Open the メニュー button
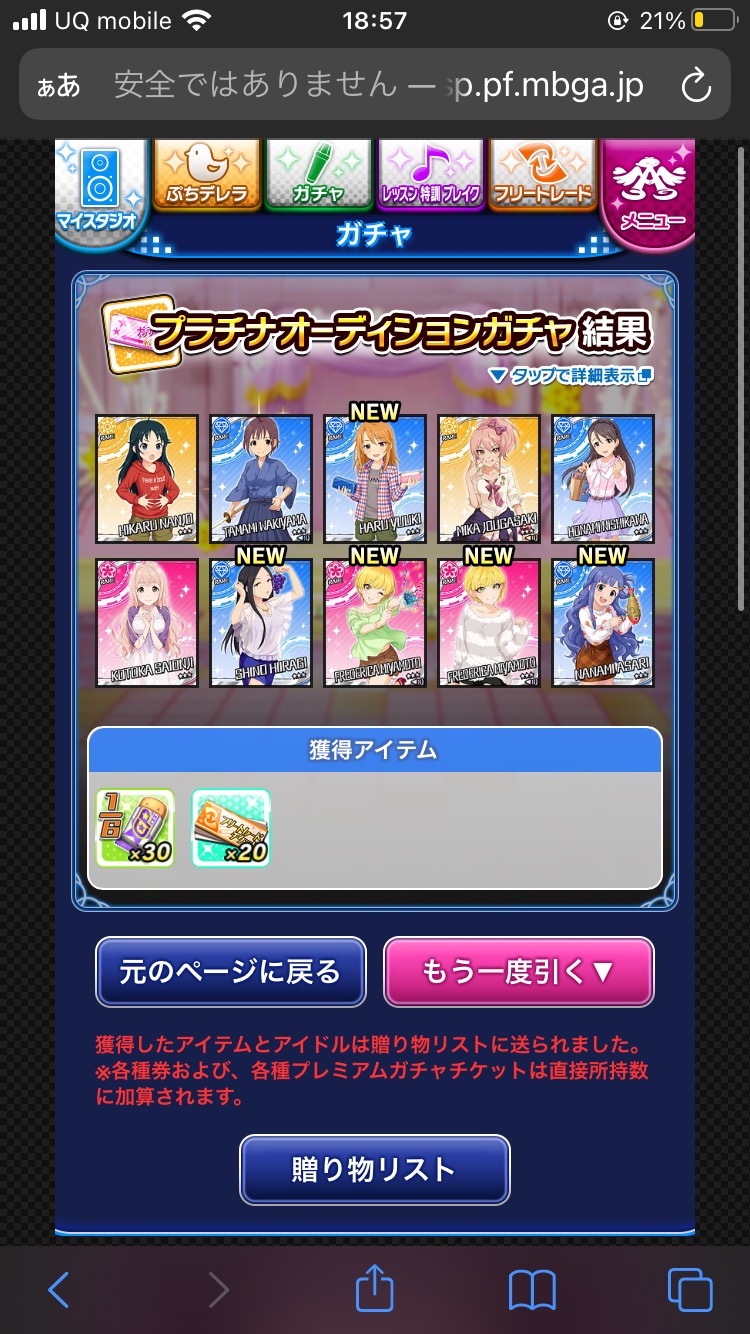Screen dimensions: 750x1334 tap(650, 192)
